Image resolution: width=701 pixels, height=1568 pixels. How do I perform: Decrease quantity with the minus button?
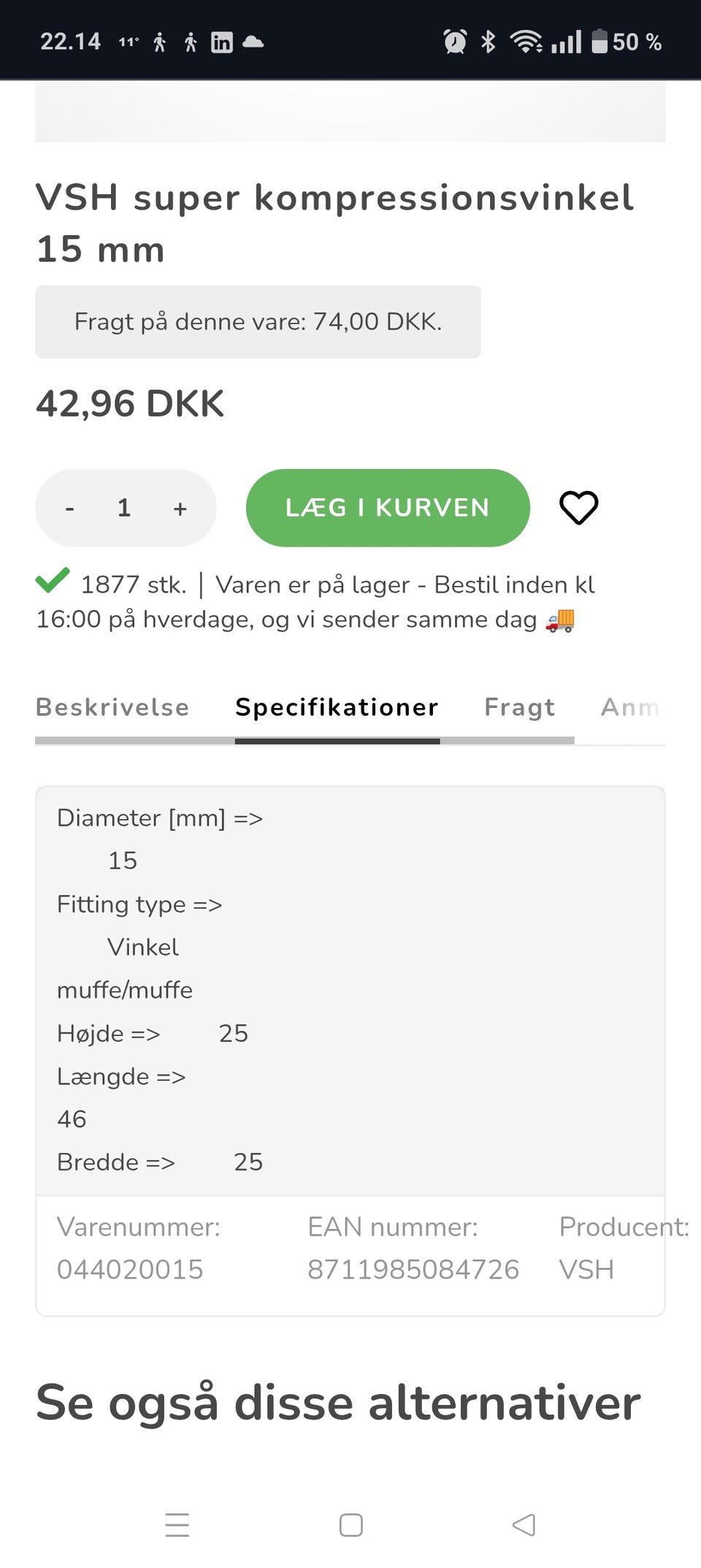point(70,507)
